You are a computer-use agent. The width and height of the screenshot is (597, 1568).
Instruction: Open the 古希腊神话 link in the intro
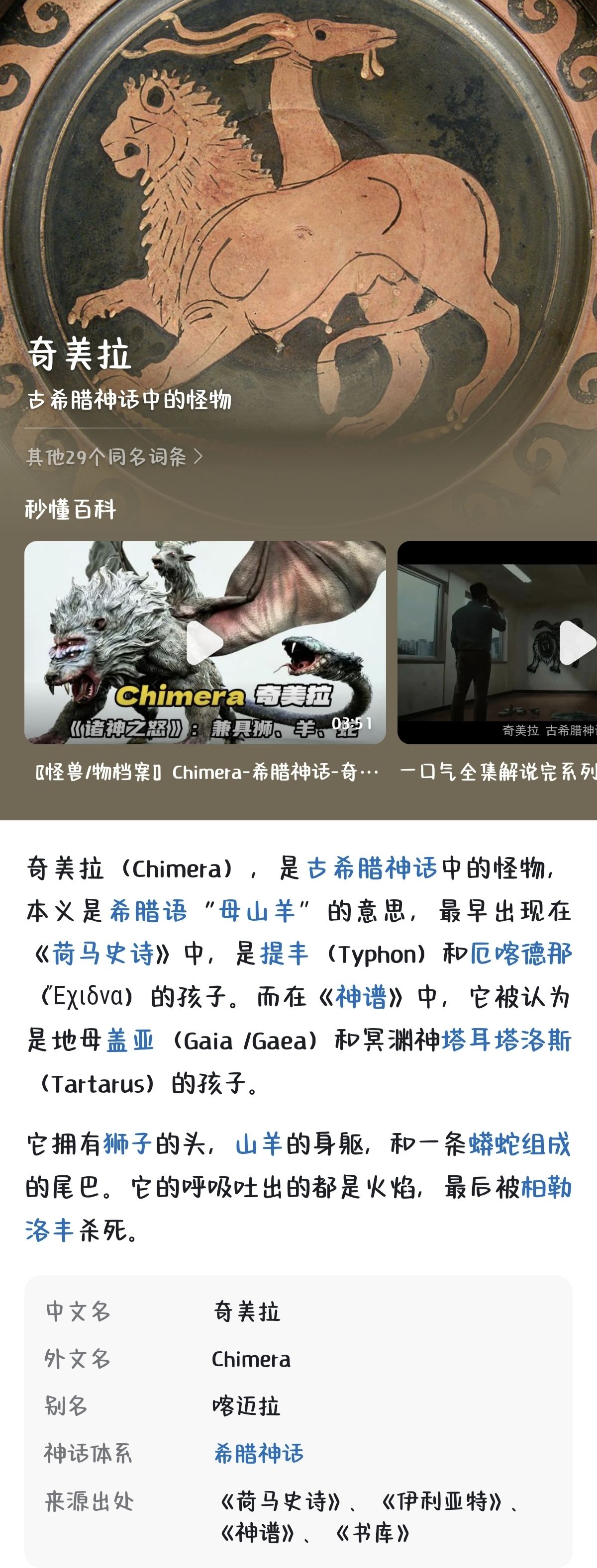pyautogui.click(x=372, y=868)
